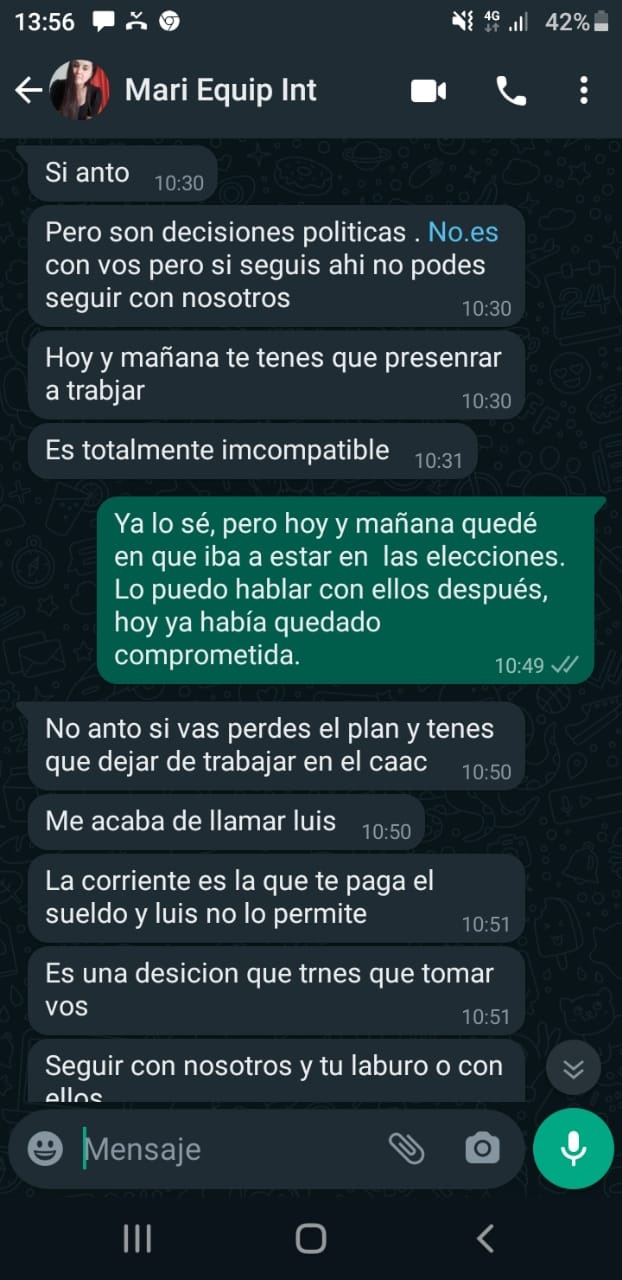Open the emoji picker
This screenshot has width=622, height=1280.
point(45,1149)
